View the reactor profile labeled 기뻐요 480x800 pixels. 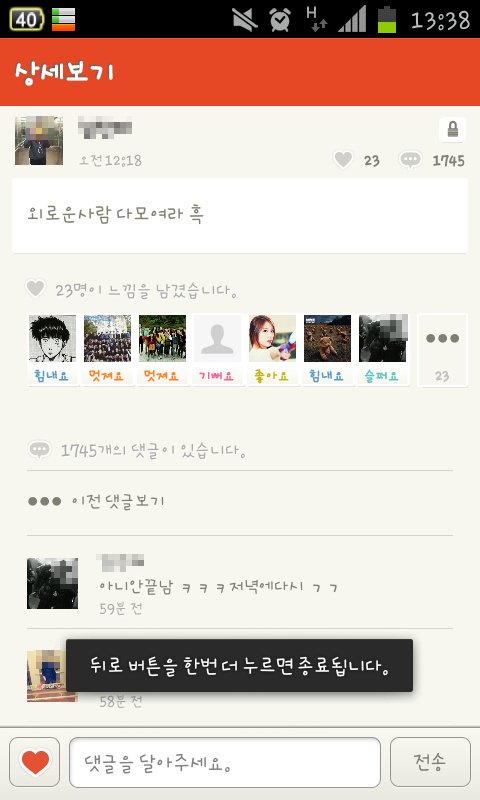click(217, 349)
